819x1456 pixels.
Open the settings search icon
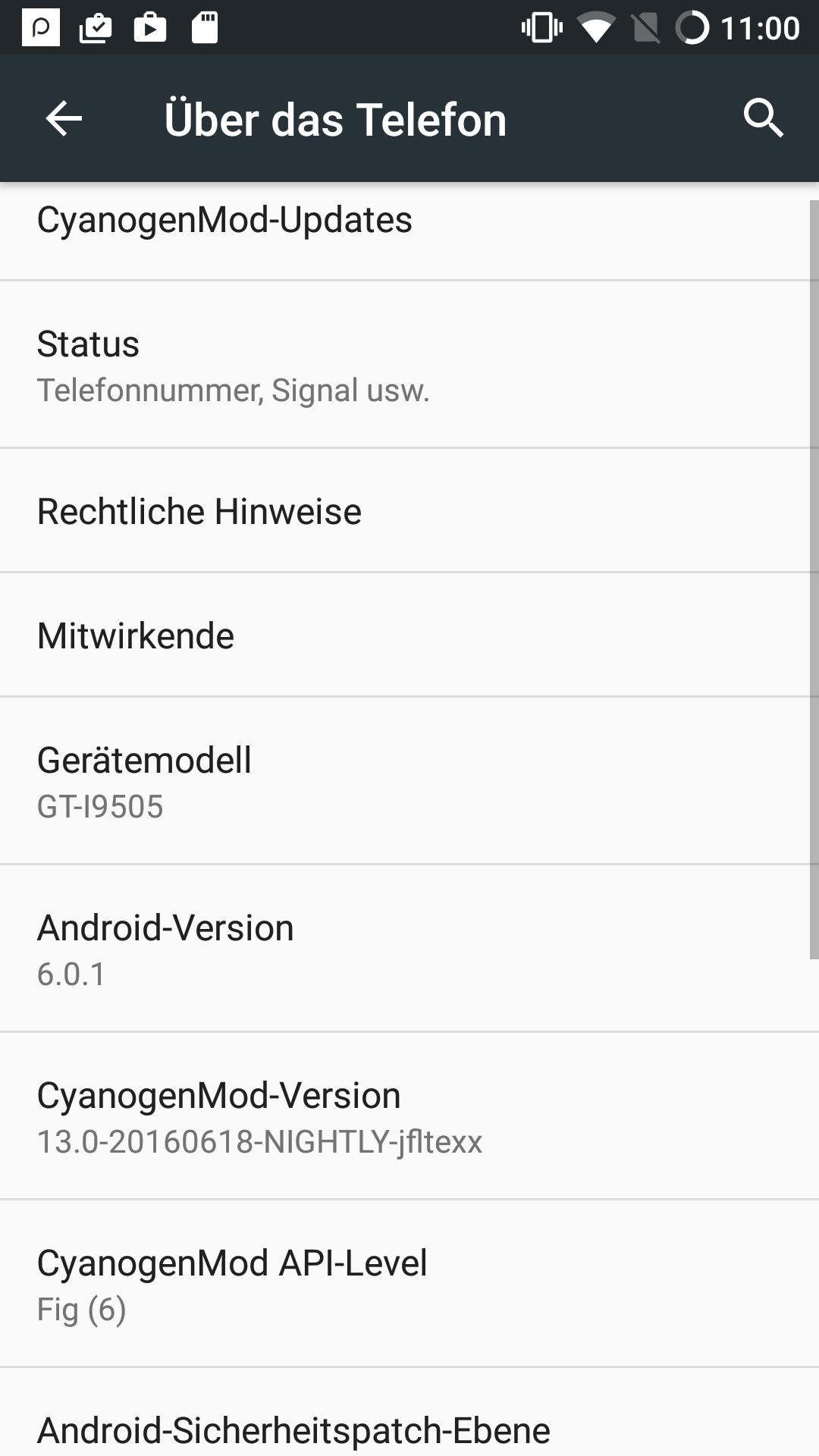point(763,119)
